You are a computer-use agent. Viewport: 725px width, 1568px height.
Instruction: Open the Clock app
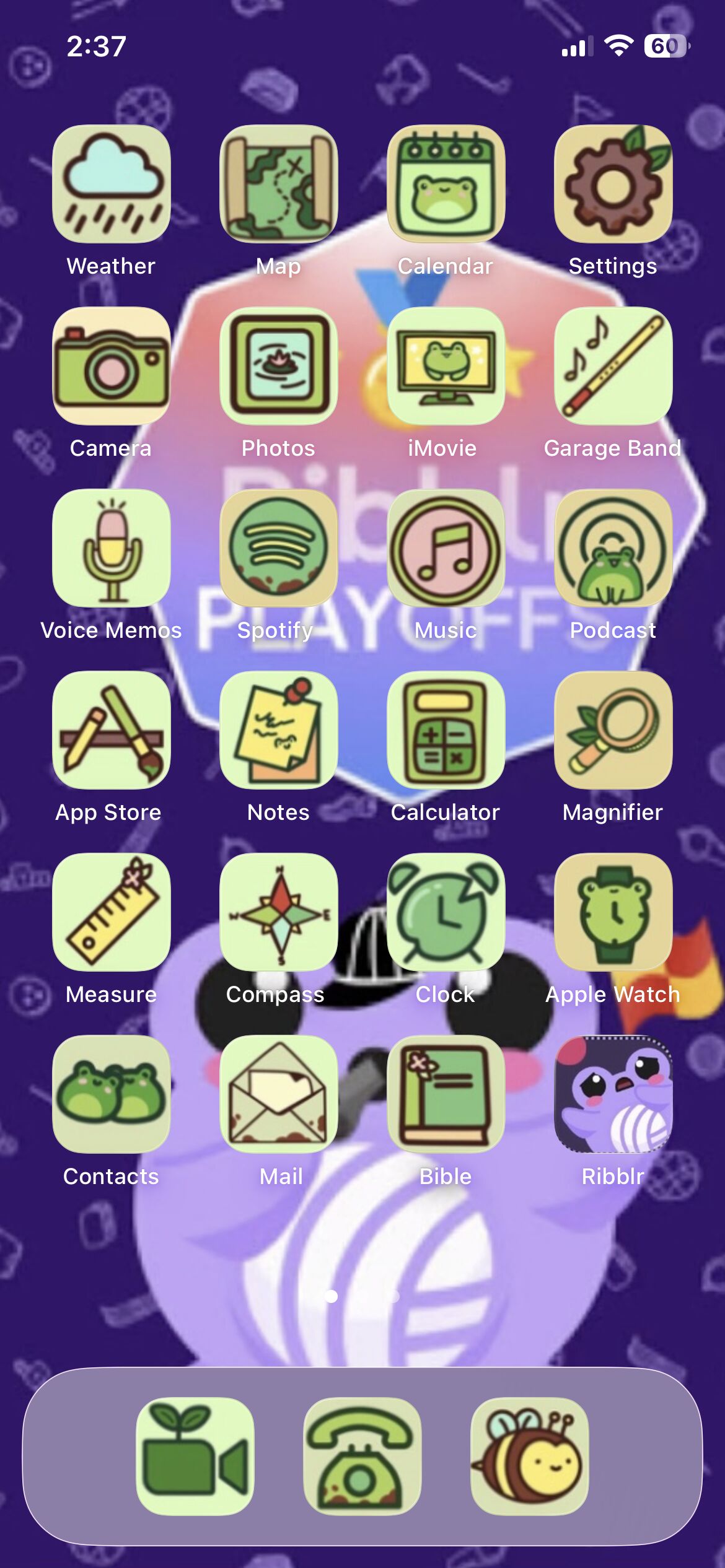pos(446,912)
